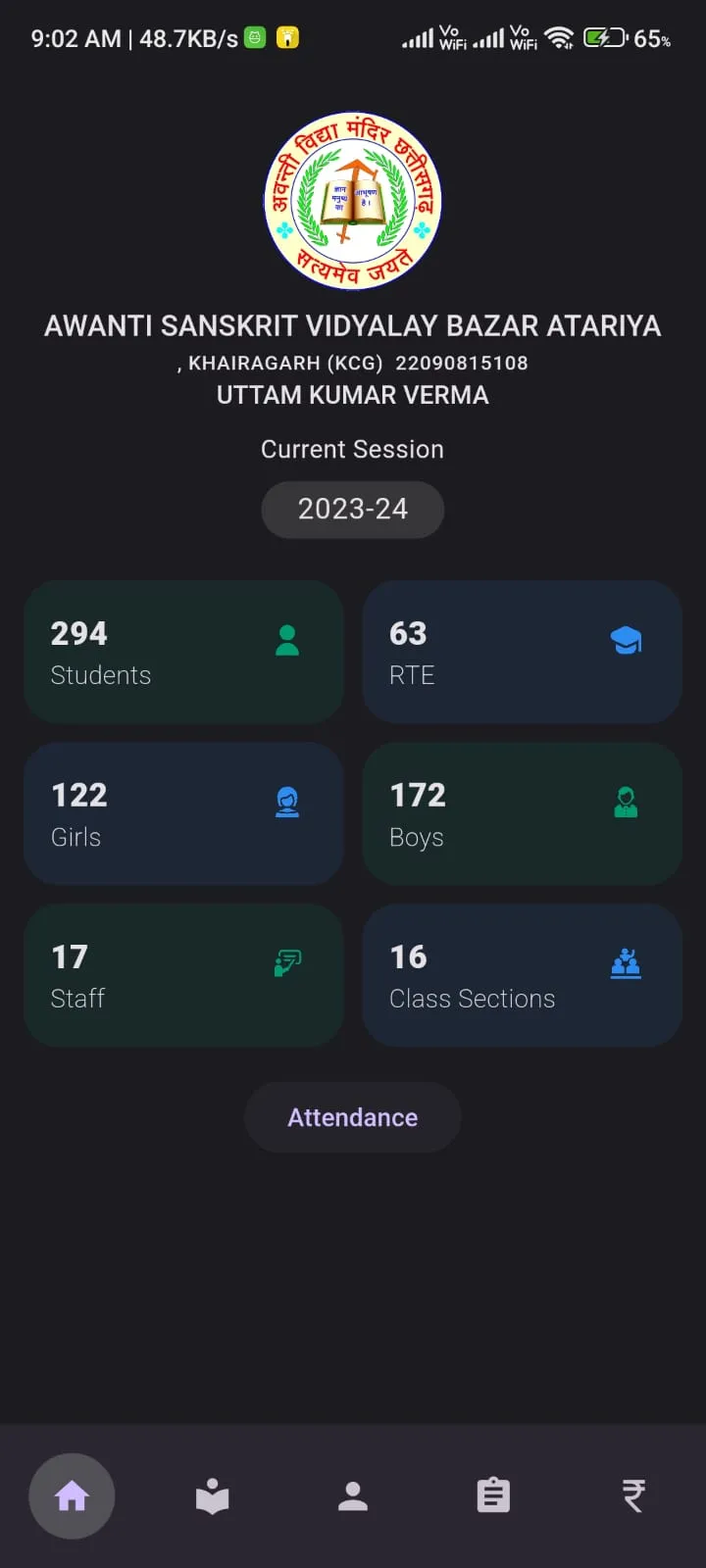Switch to the person profile tab
This screenshot has height=1568, width=706.
pos(353,1496)
